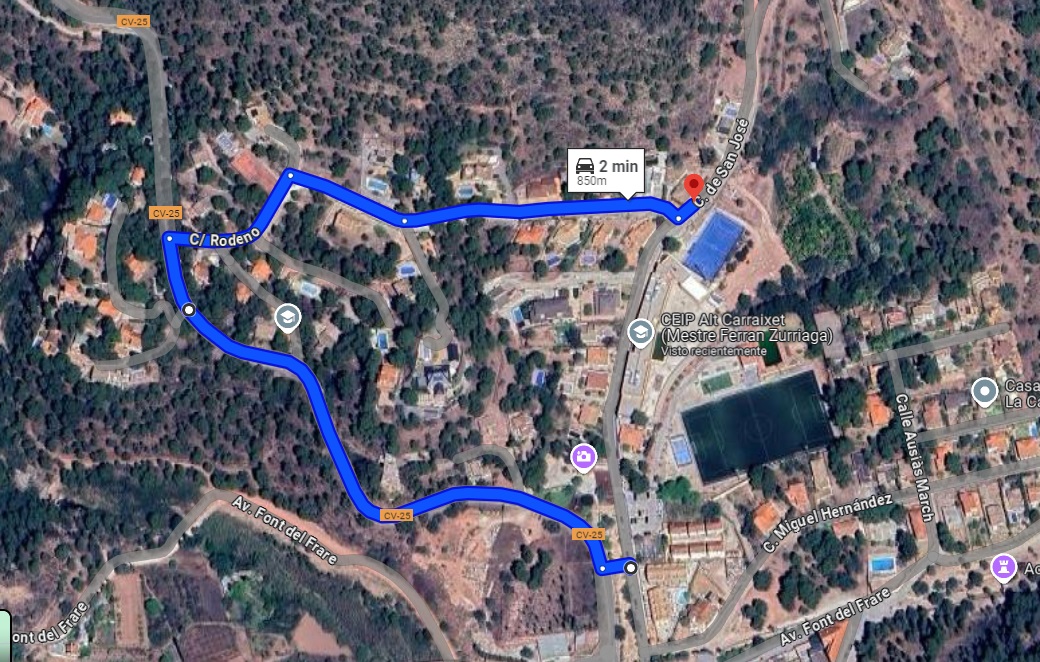This screenshot has height=662, width=1040.
Task: Tap the gray Casa La Ca place marker
Action: 985,391
